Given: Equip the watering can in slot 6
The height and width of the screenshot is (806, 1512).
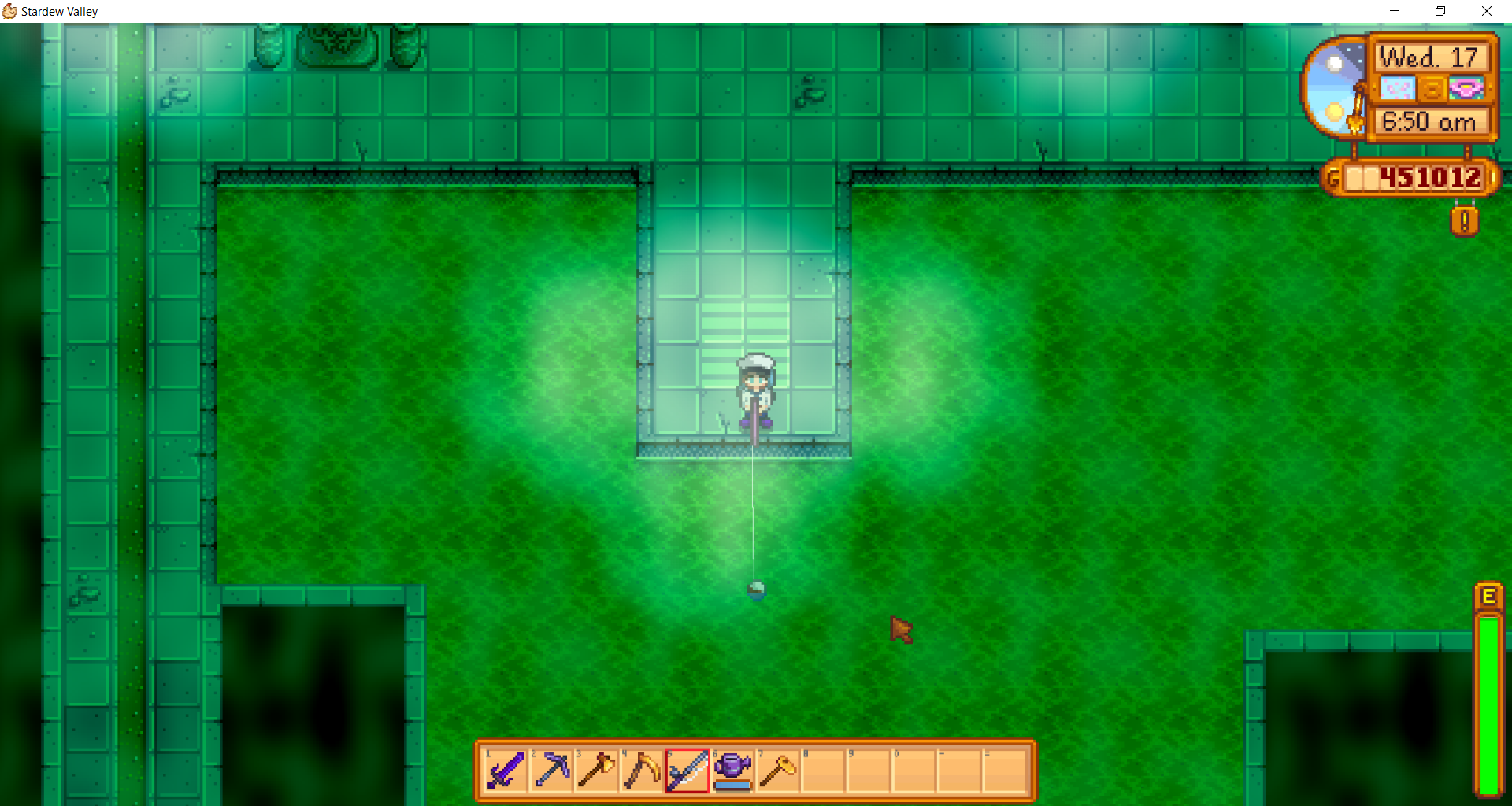Looking at the screenshot, I should 732,770.
